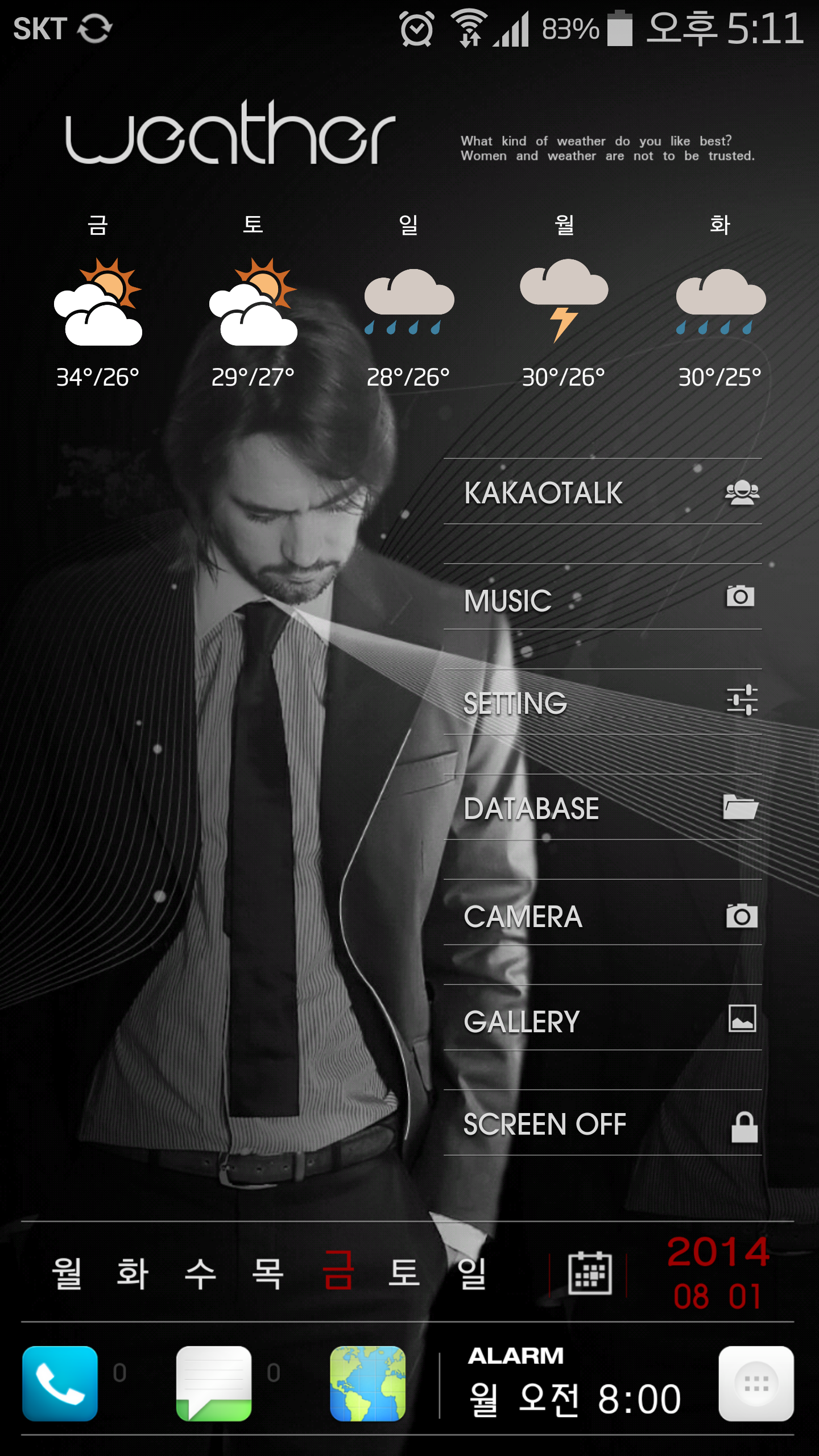Viewport: 819px width, 1456px height.
Task: Launch the CAMERA shortcut
Action: [602, 915]
